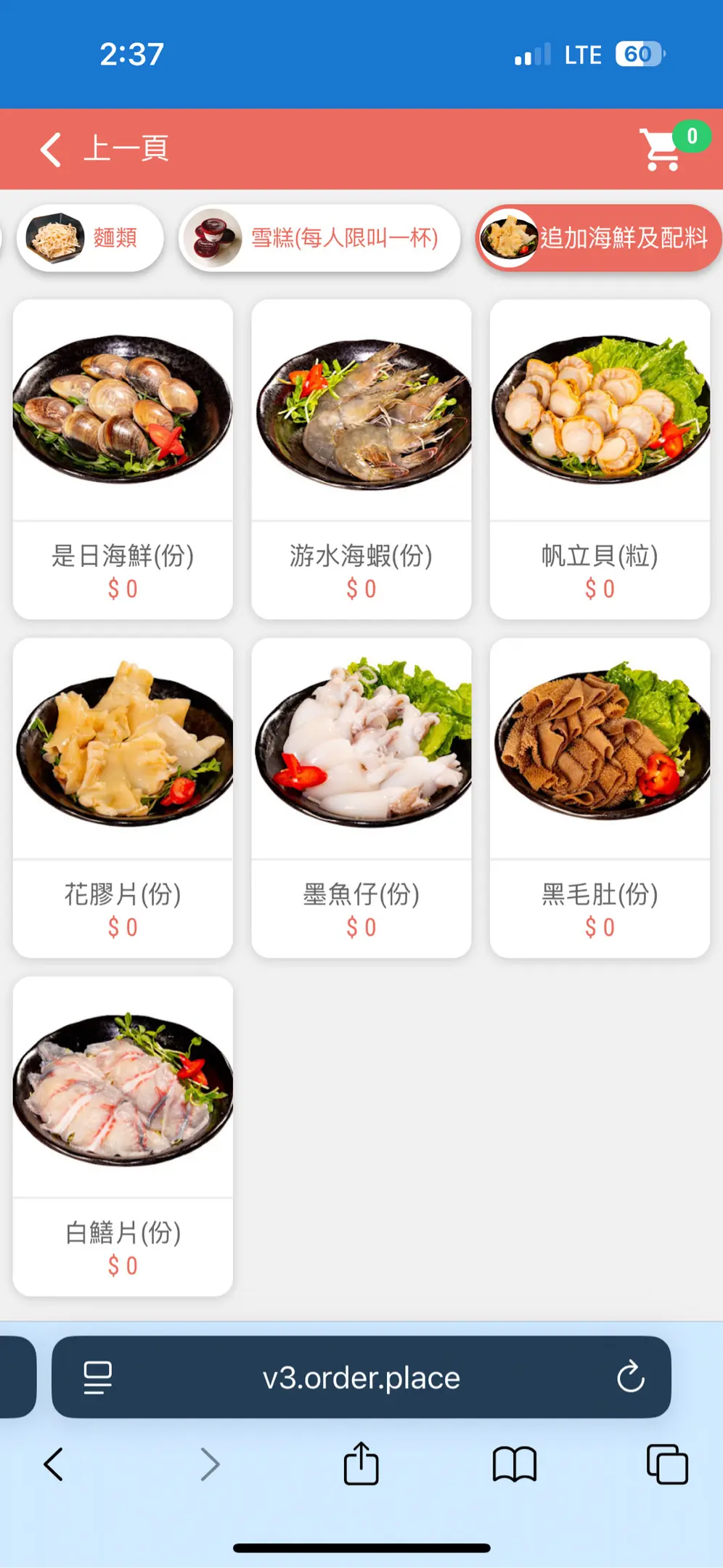
Task: Choose the 游水海蝦(份) dish
Action: [x=361, y=459]
